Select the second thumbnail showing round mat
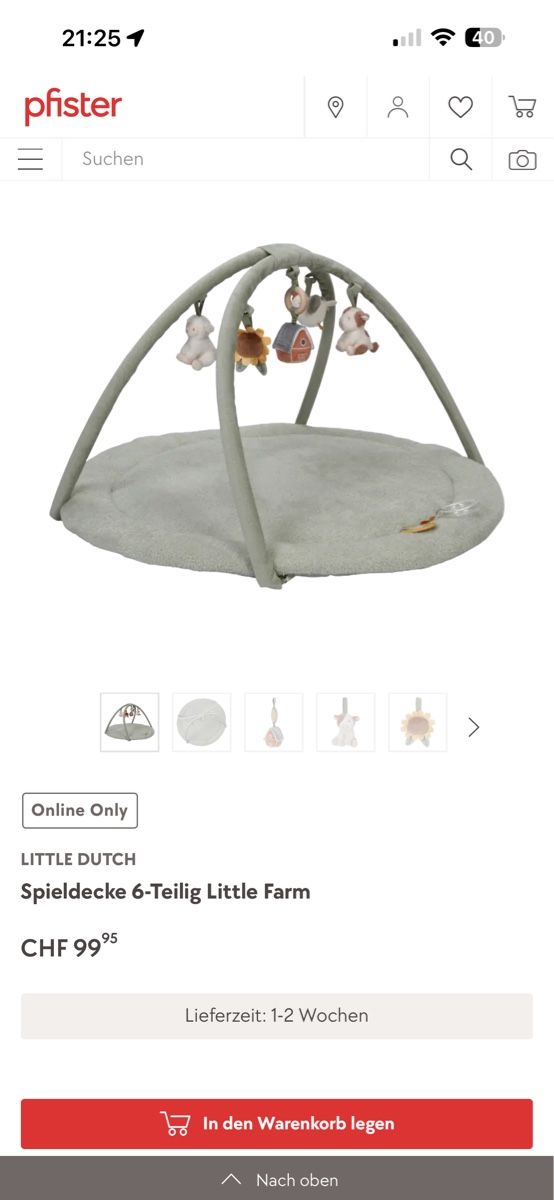This screenshot has height=1200, width=554. [x=202, y=722]
